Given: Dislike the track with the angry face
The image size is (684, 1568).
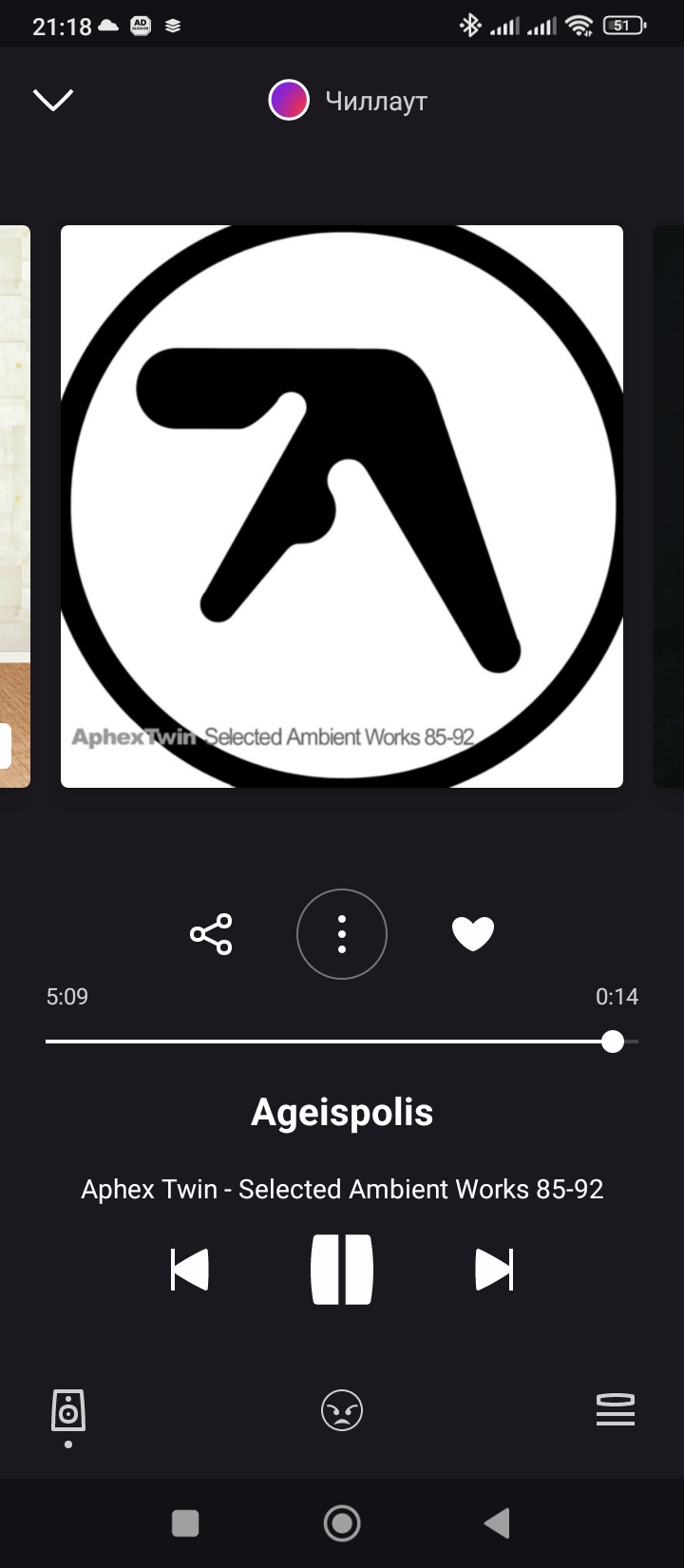Looking at the screenshot, I should 342,1410.
